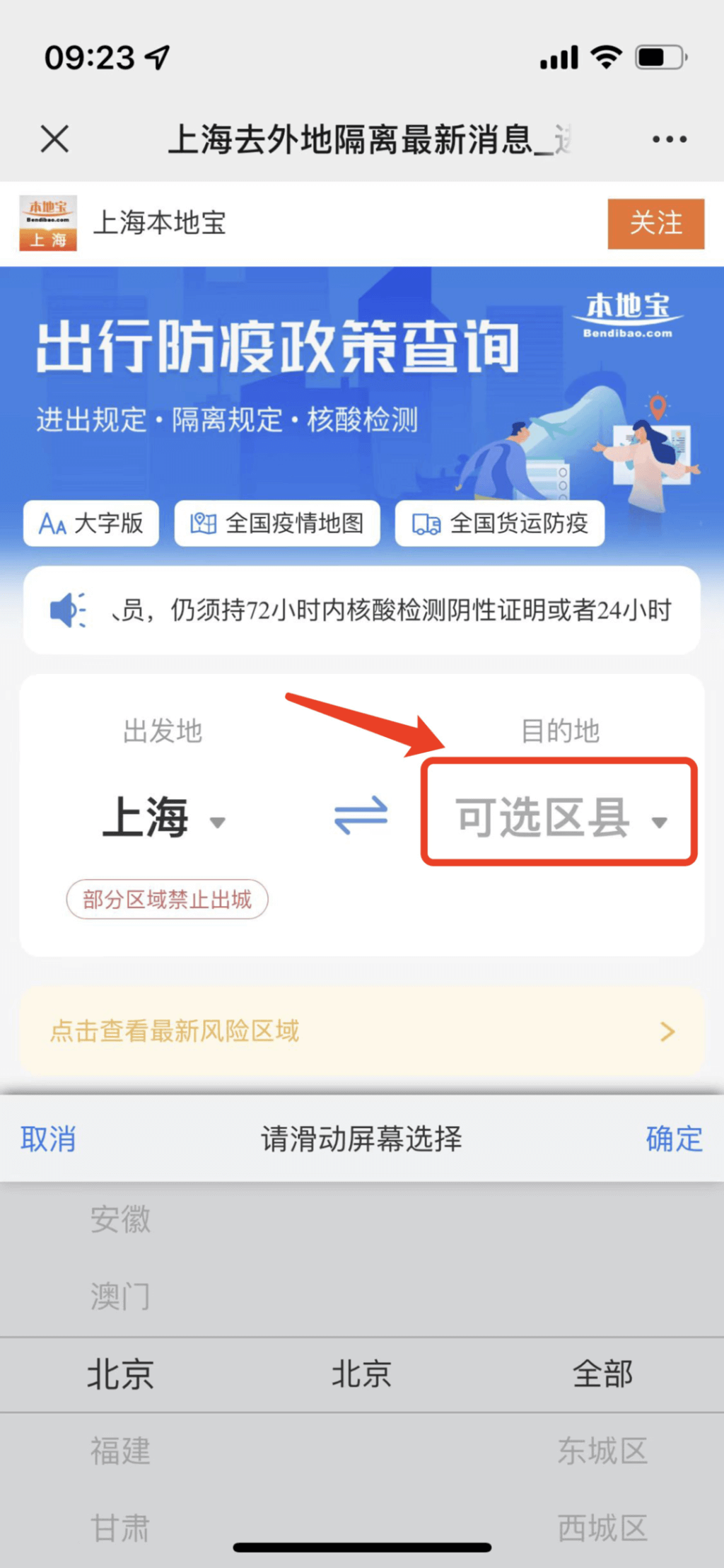724x1568 pixels.
Task: Open the three-dot overflow menu
Action: pos(669,139)
